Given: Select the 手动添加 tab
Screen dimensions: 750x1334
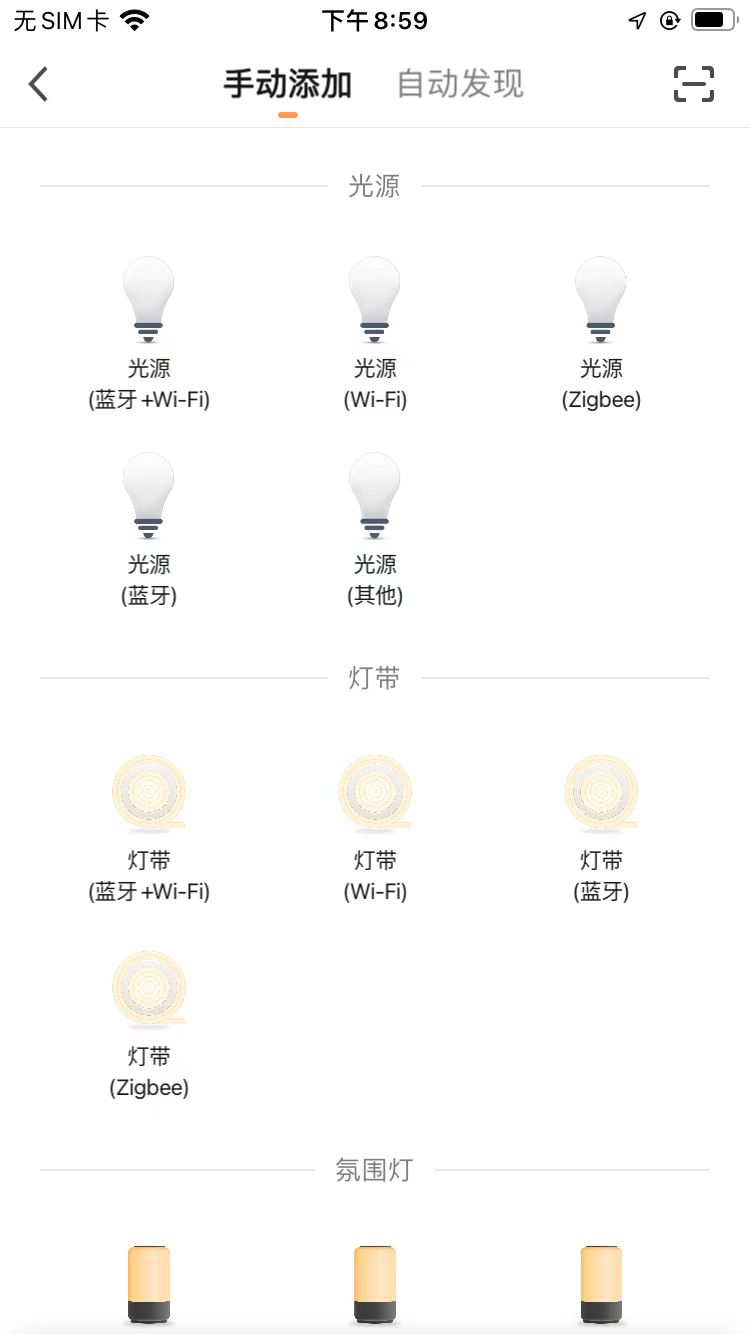Looking at the screenshot, I should [x=288, y=84].
